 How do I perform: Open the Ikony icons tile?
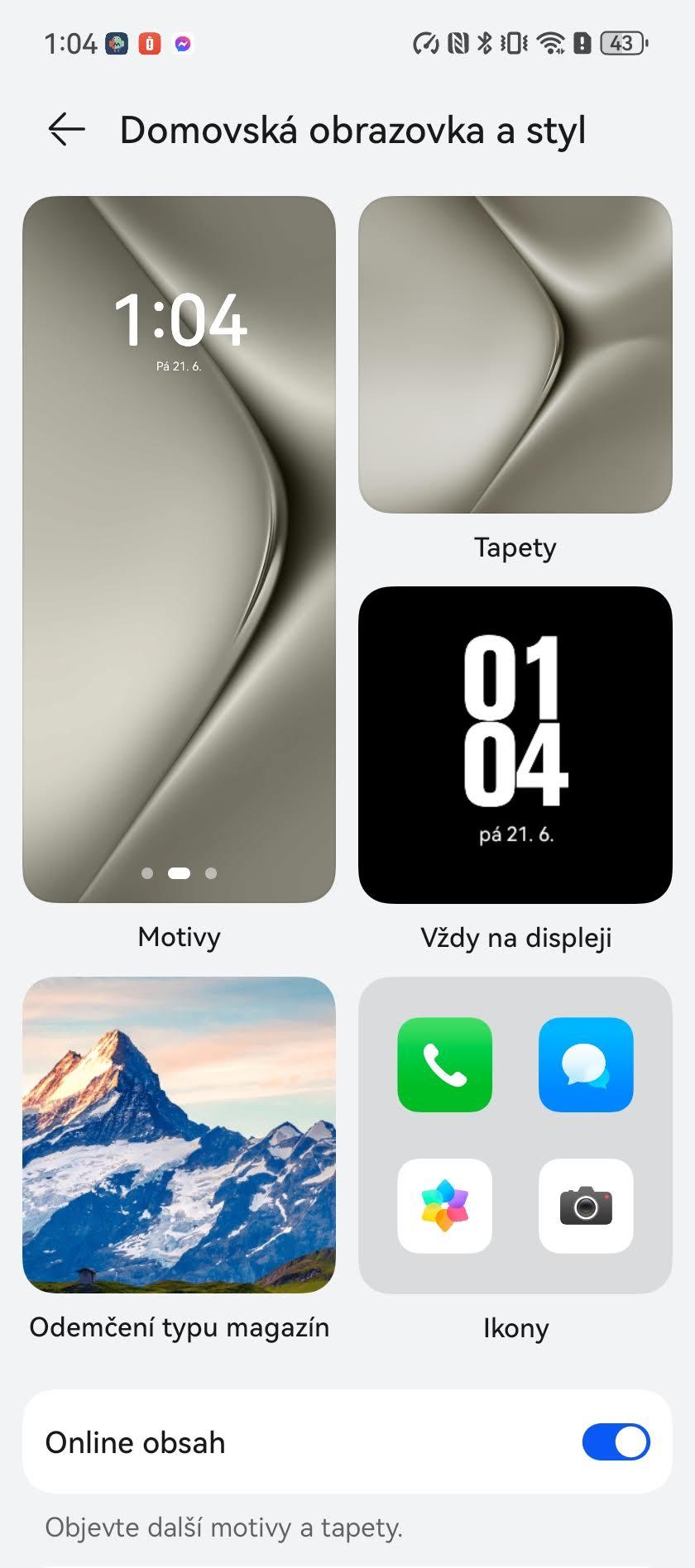[x=515, y=1135]
